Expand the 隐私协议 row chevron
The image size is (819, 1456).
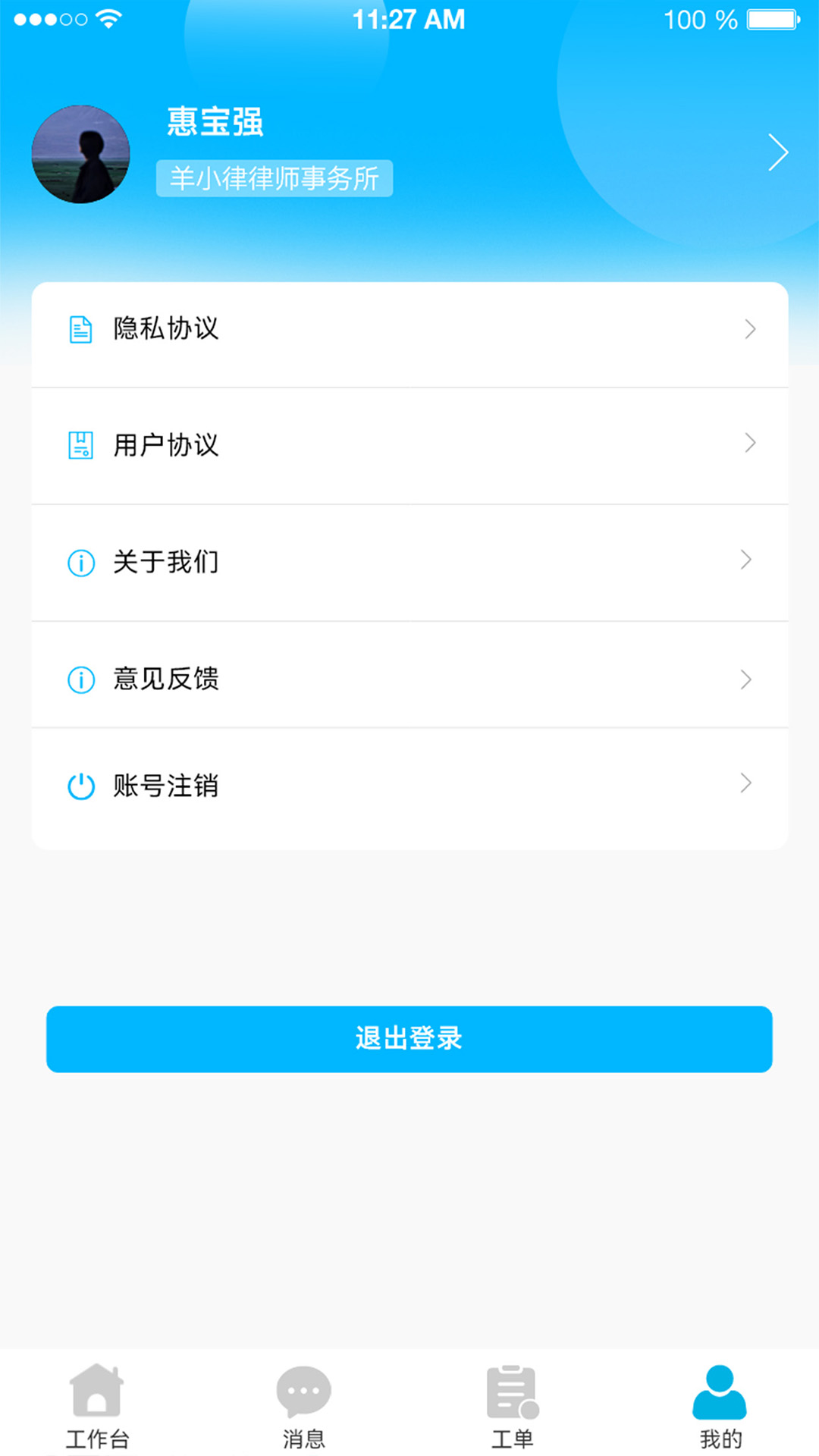coord(751,328)
